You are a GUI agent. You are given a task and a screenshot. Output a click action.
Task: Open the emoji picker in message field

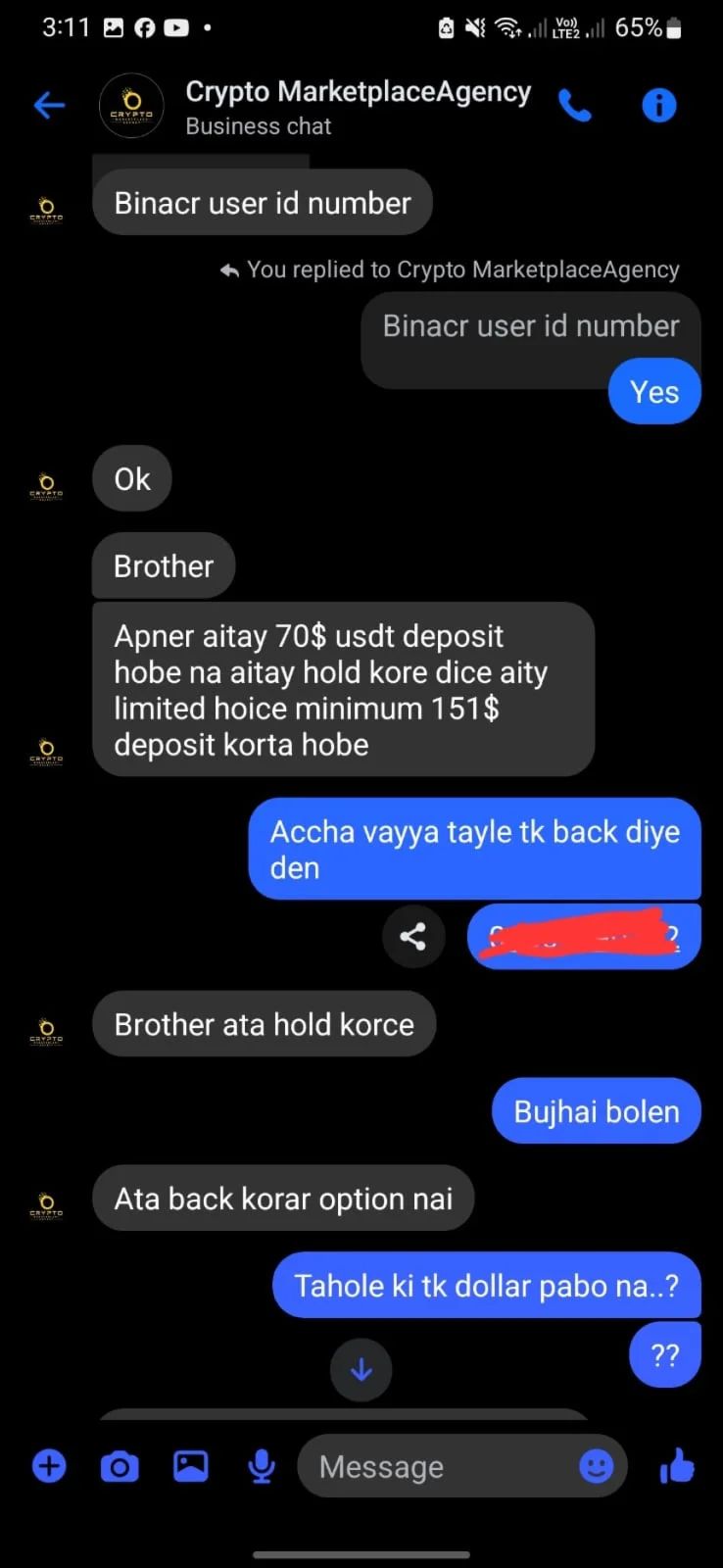597,1466
